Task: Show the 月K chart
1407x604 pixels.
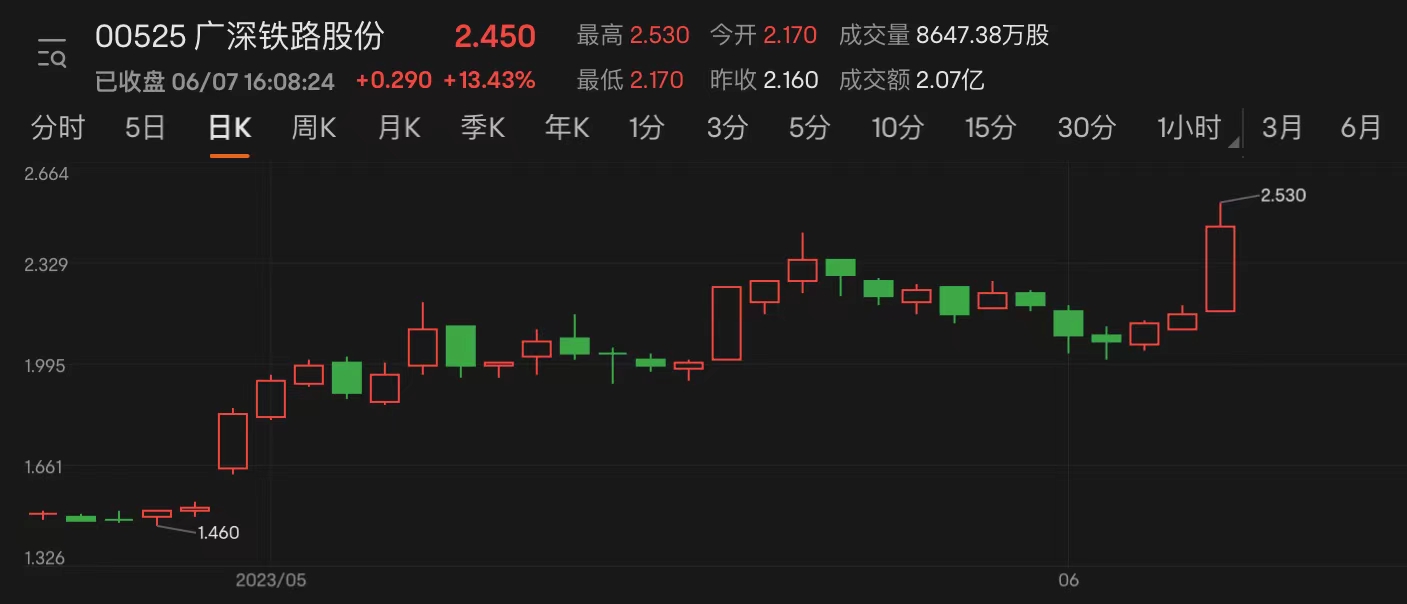Action: coord(398,128)
